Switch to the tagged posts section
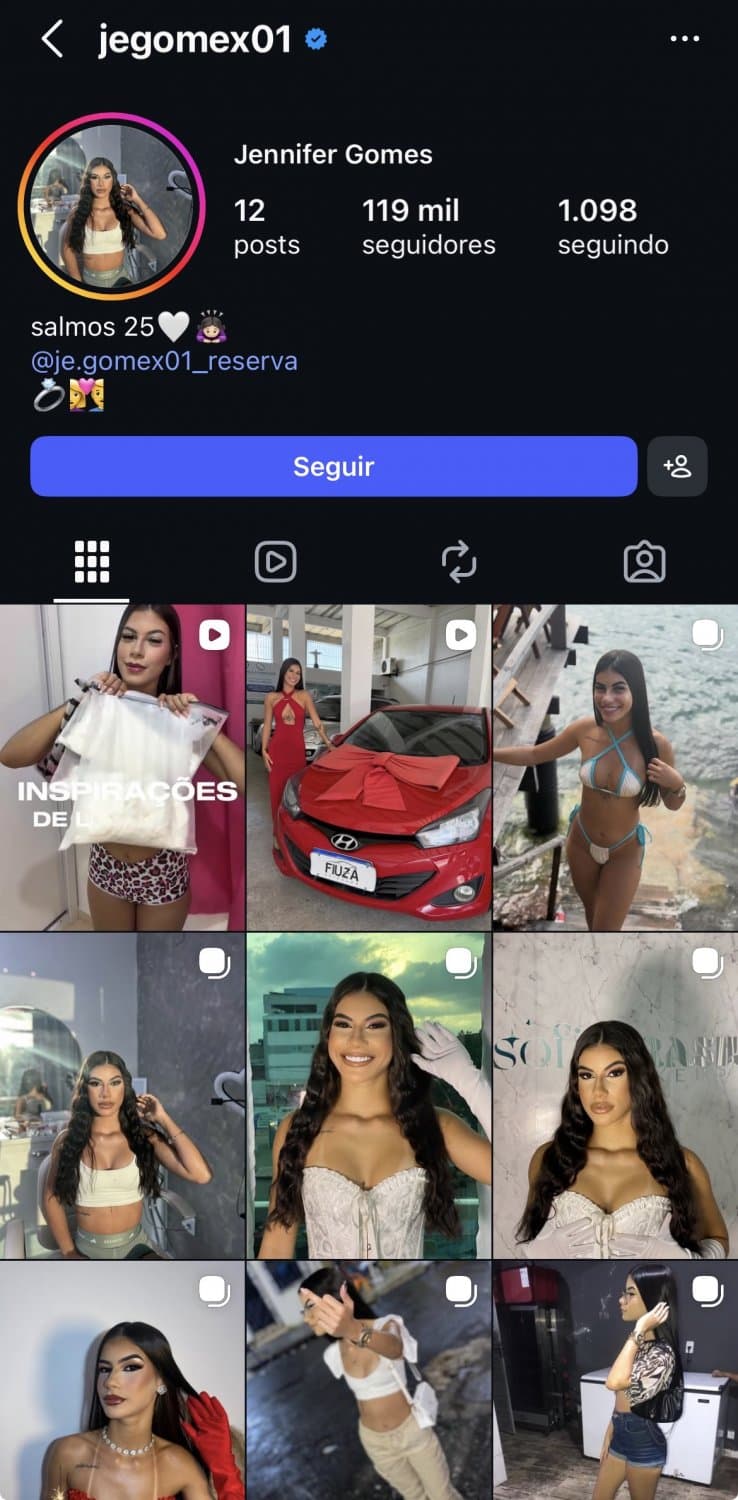738x1500 pixels. (645, 561)
